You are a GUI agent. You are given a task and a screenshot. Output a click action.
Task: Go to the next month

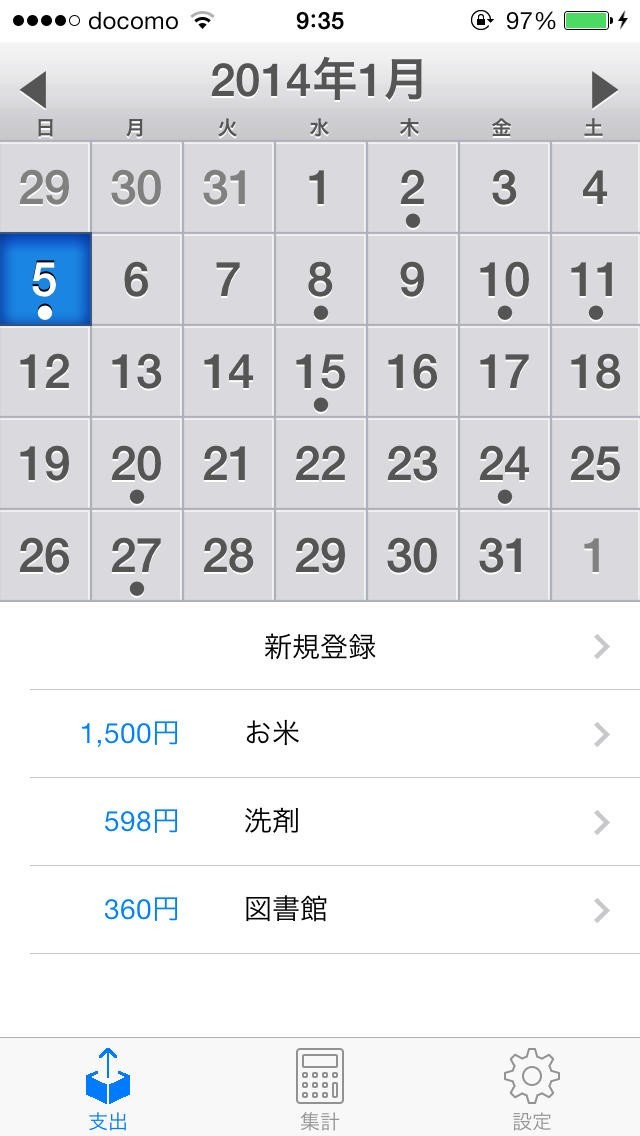pos(604,90)
